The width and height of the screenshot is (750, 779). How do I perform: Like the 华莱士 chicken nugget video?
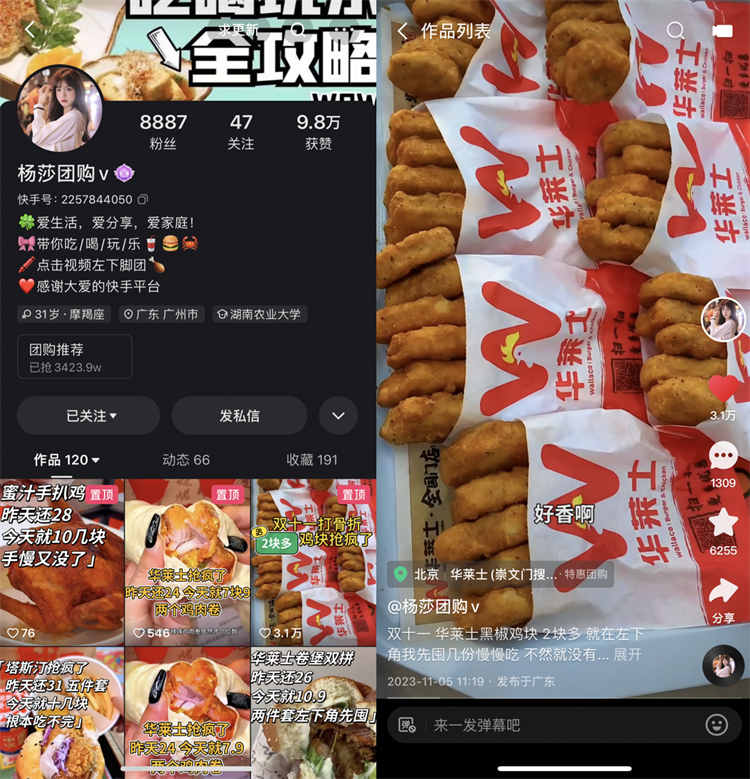click(x=723, y=388)
